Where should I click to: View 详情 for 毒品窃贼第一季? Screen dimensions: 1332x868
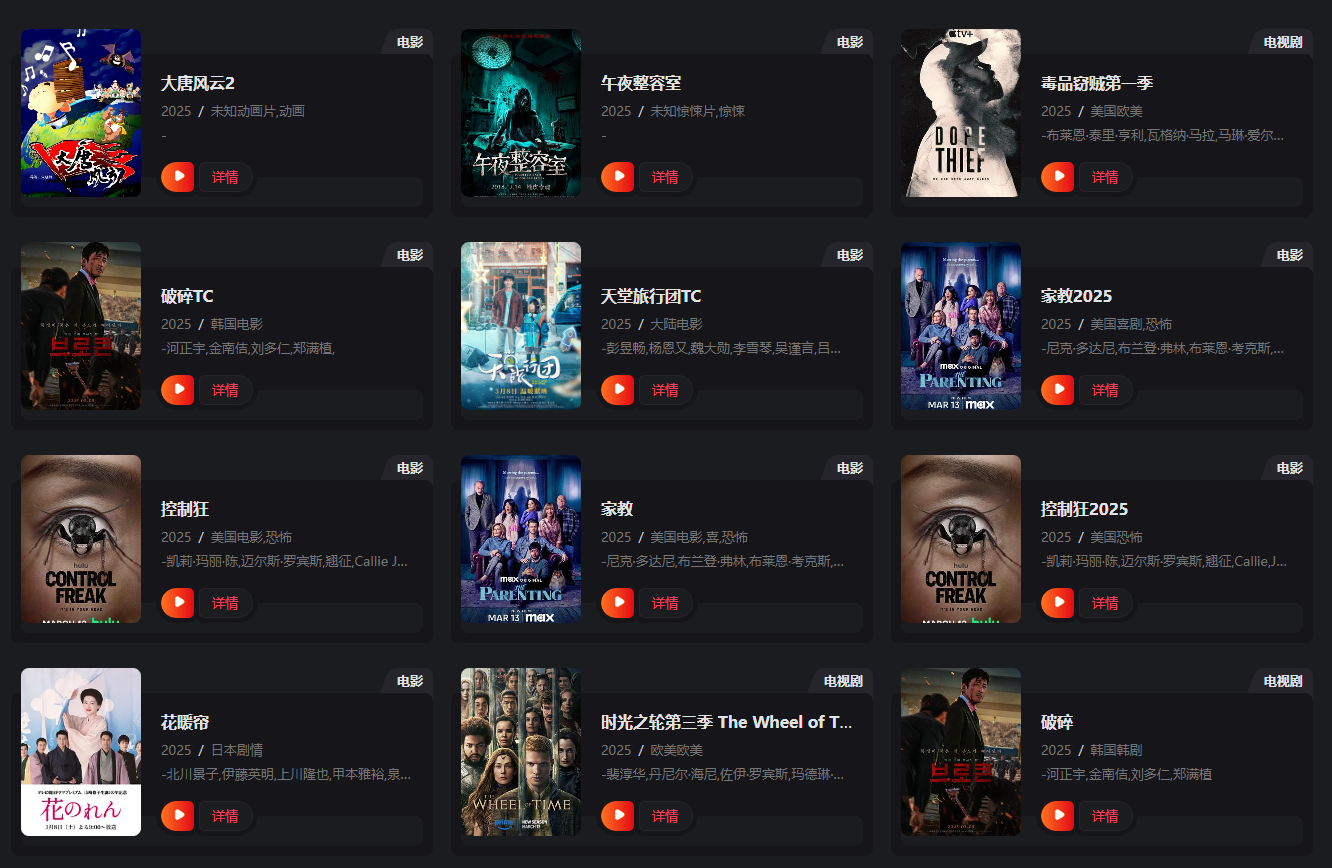(1105, 177)
